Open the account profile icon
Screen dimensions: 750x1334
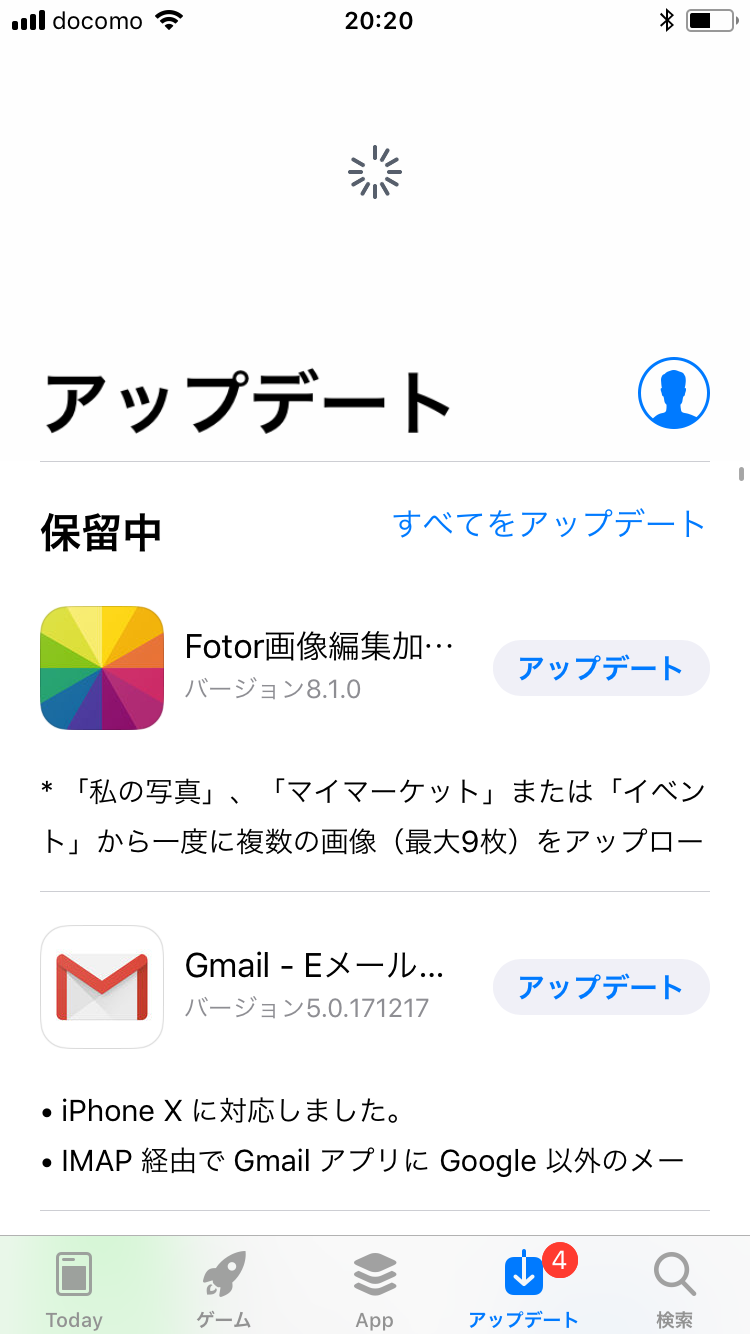673,393
